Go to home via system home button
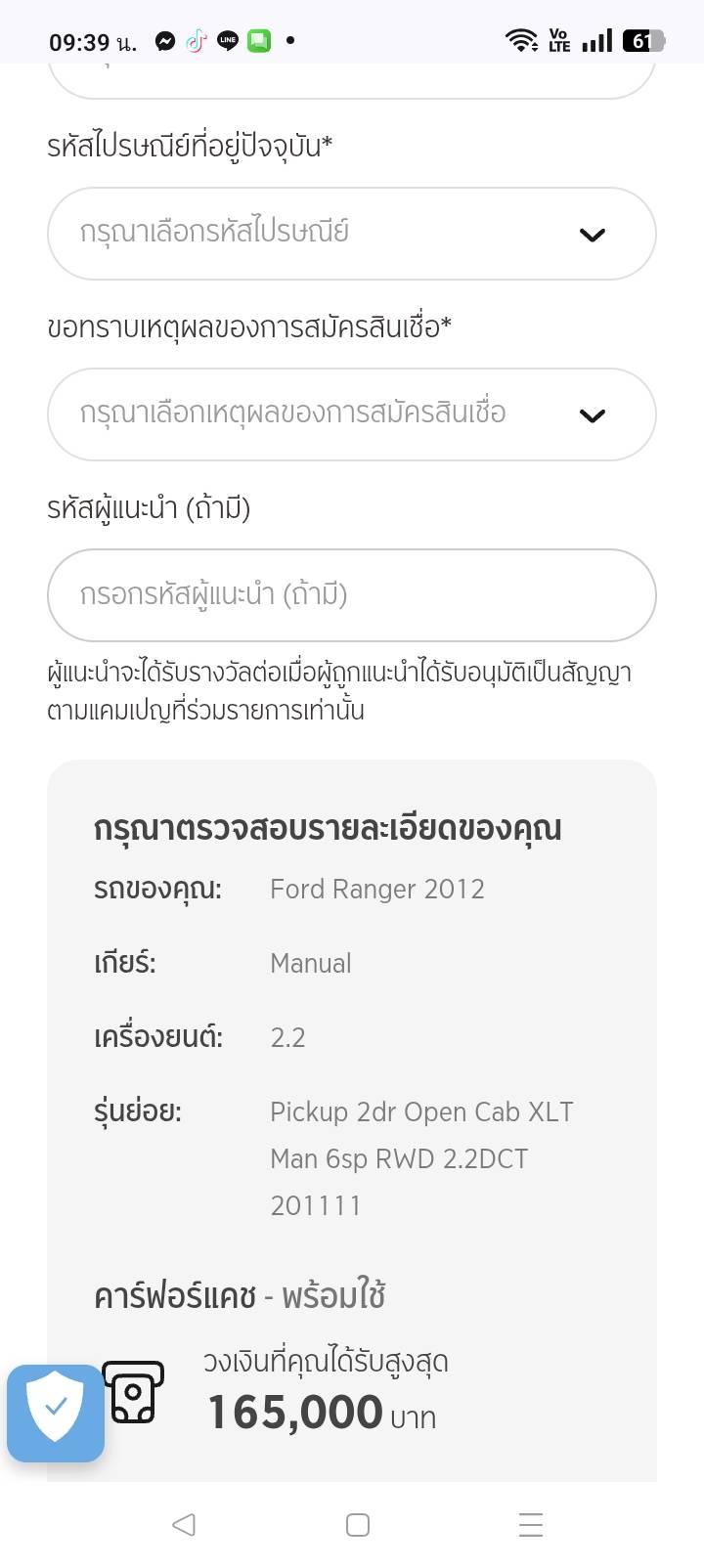The width and height of the screenshot is (704, 1568). pyautogui.click(x=358, y=1524)
